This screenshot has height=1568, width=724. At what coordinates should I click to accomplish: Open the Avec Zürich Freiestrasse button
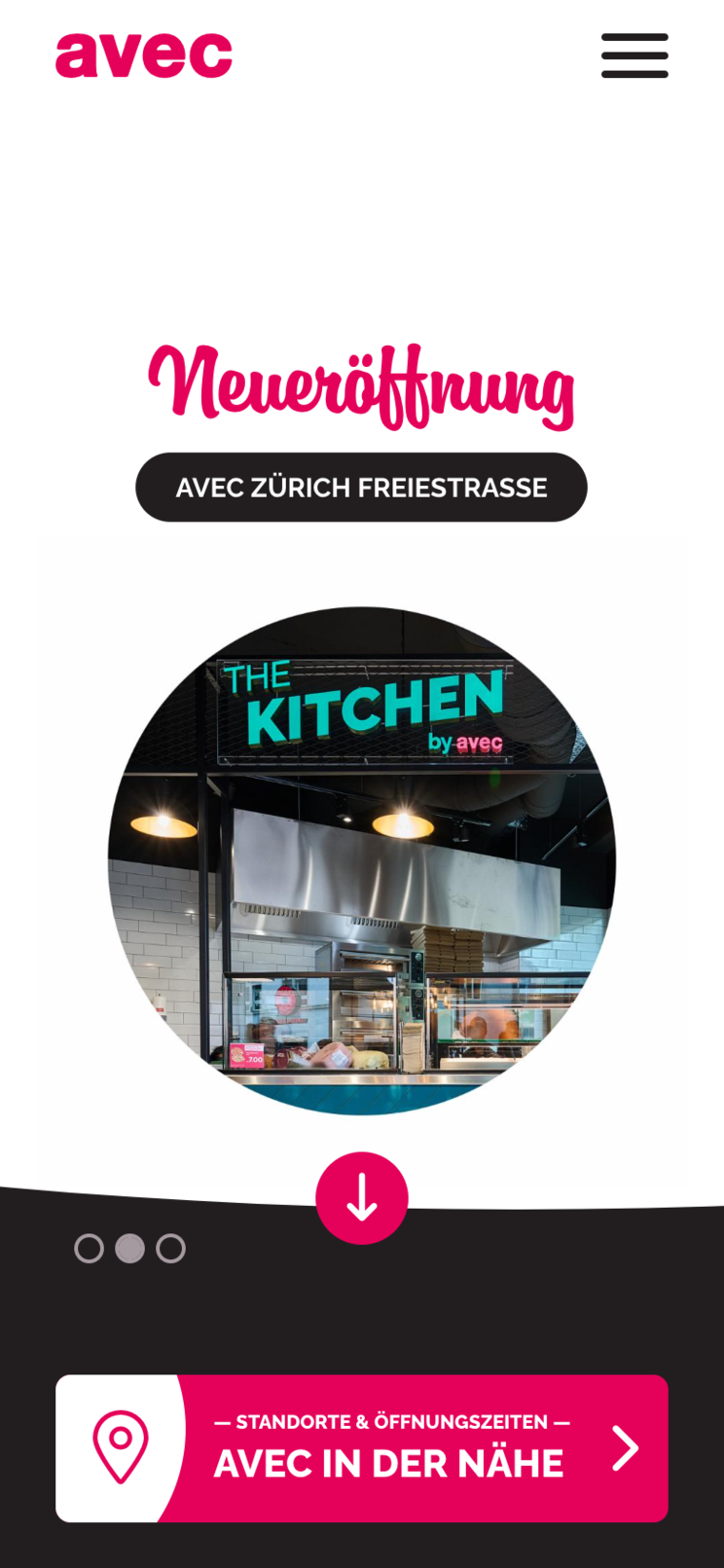click(x=361, y=488)
